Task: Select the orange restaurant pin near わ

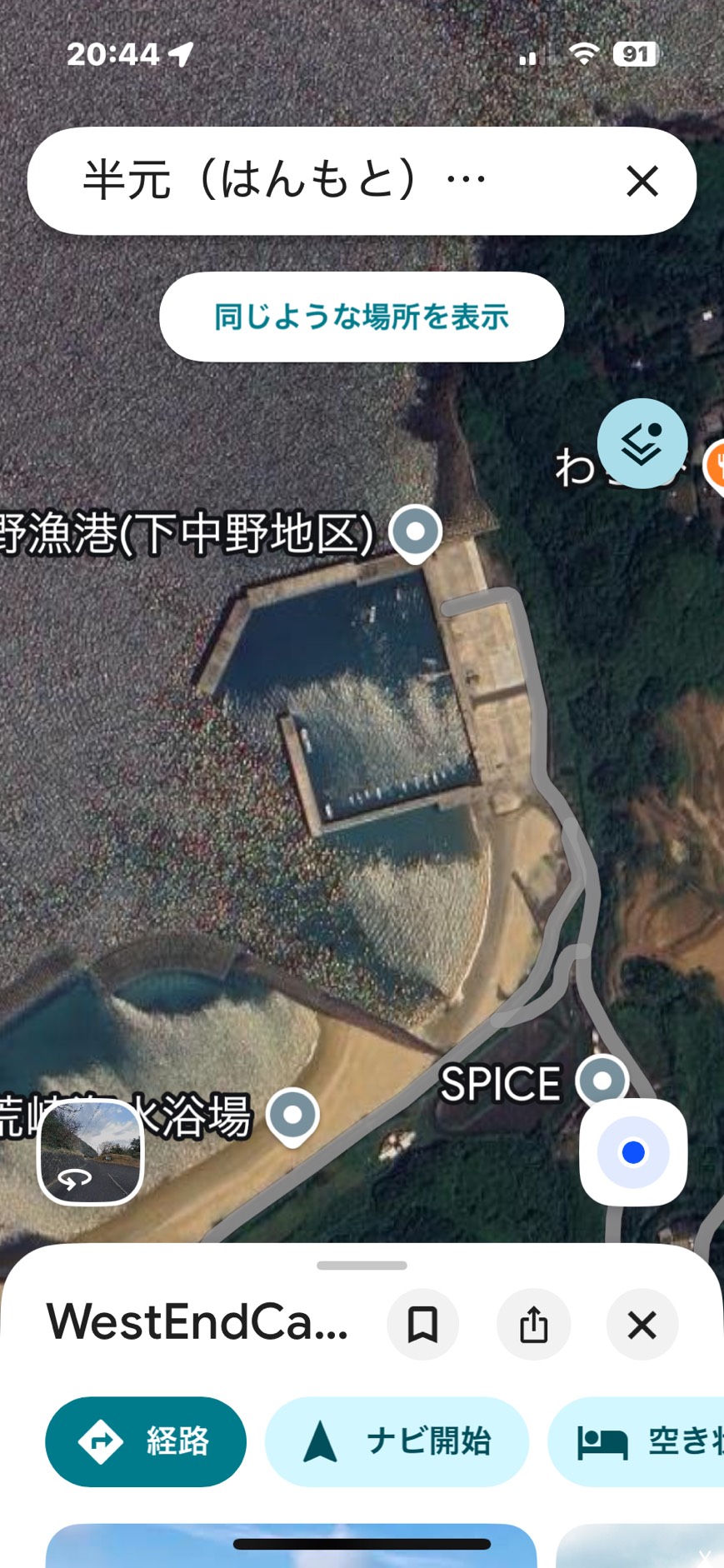Action: point(715,467)
